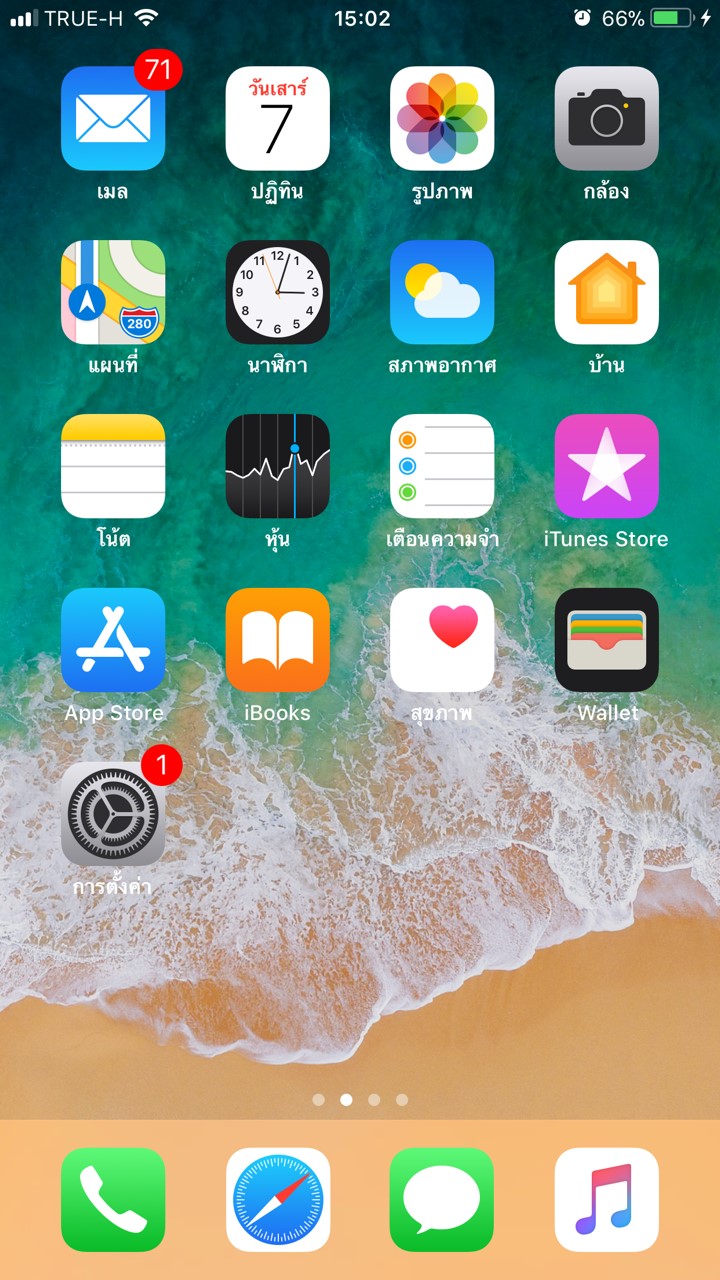Open the Music app in the dock
Screen dimensions: 720x1280
pos(607,1200)
